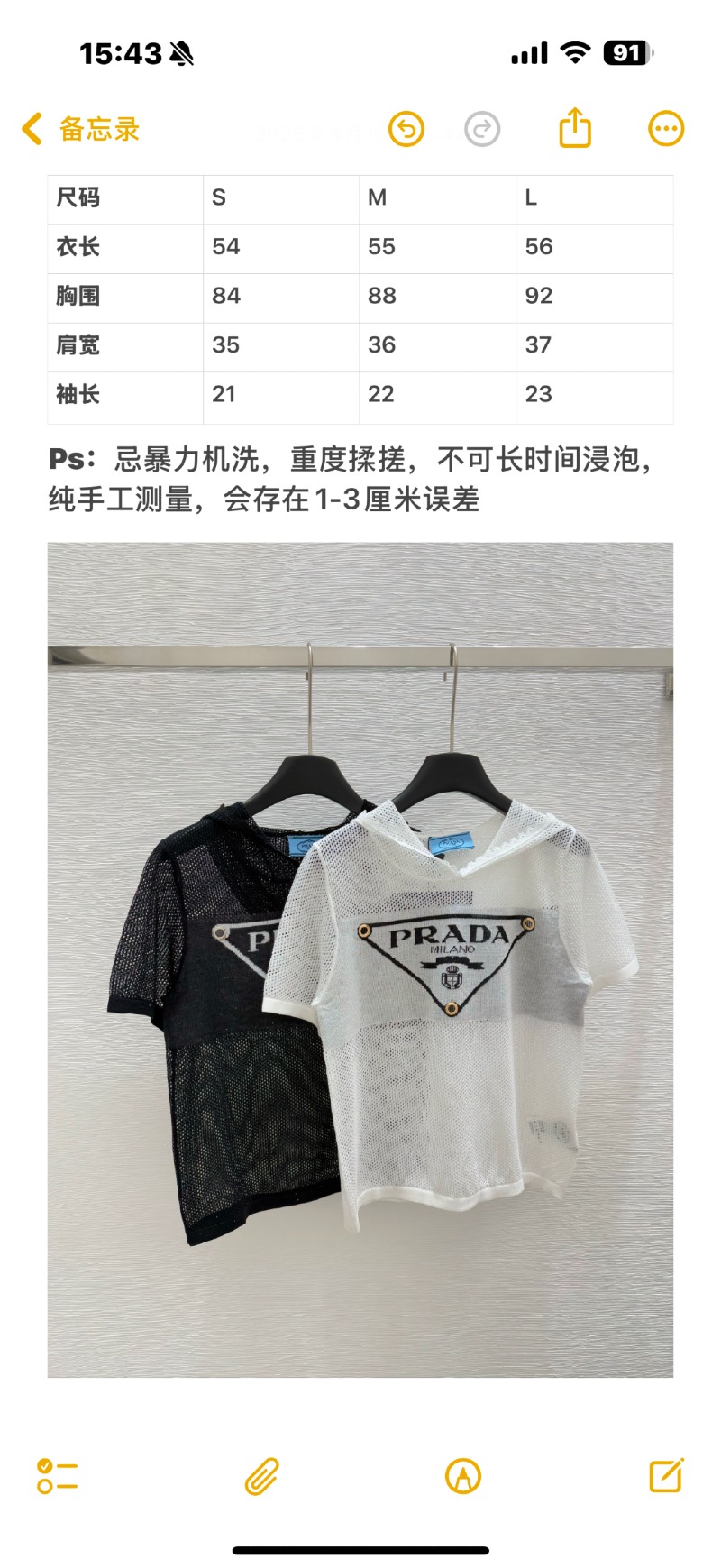Undo the last edit
Viewport: 721px width, 1568px height.
pos(406,129)
